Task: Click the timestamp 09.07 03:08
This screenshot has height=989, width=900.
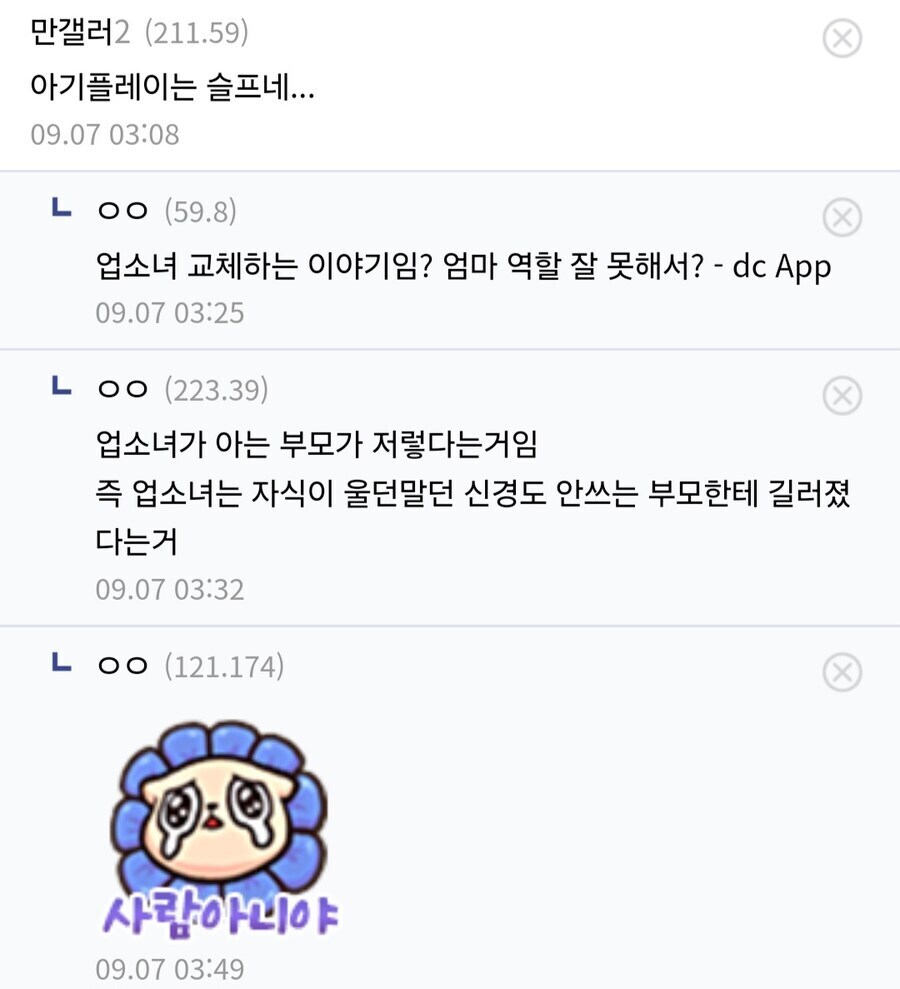Action: pyautogui.click(x=103, y=134)
